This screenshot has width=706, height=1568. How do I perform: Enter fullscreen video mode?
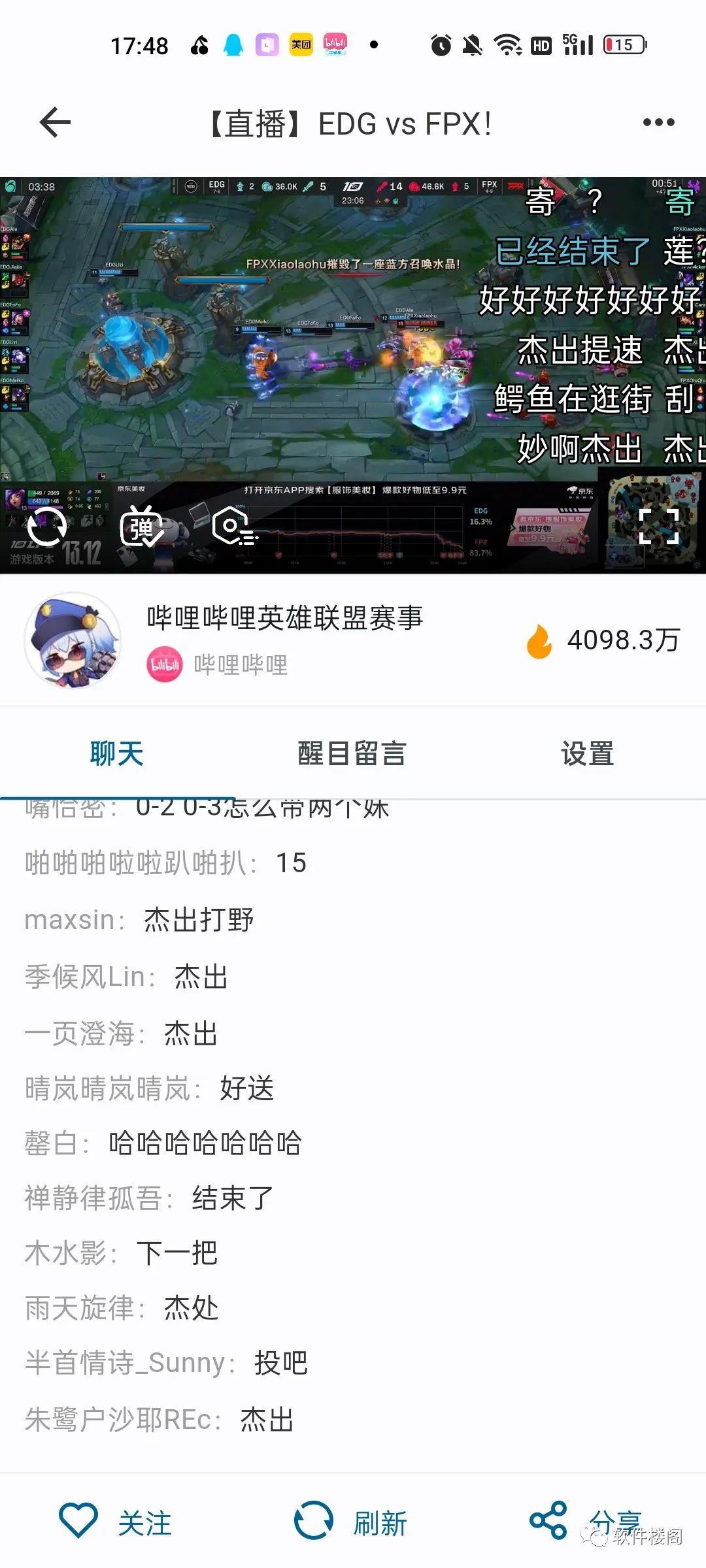point(658,527)
